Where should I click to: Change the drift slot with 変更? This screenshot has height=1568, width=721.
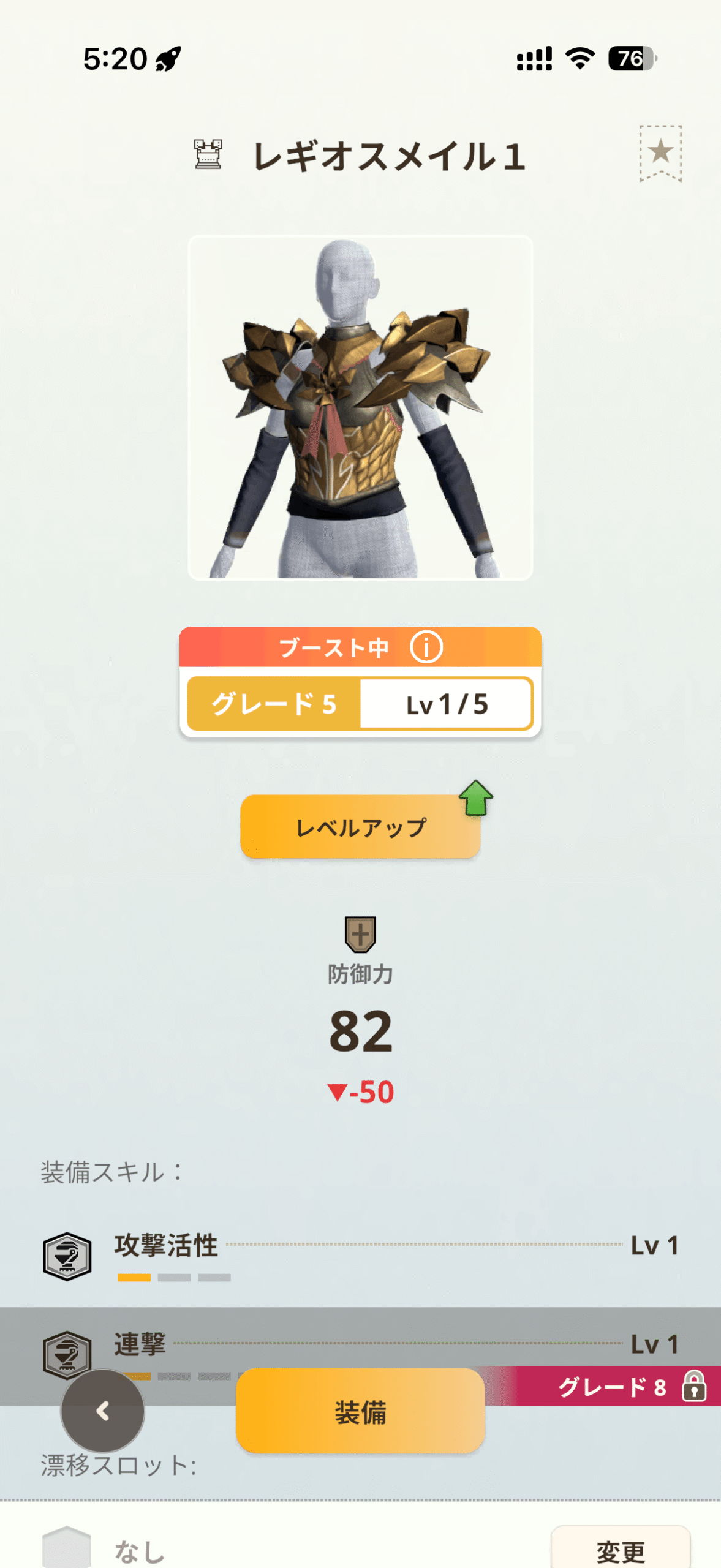click(x=620, y=1550)
